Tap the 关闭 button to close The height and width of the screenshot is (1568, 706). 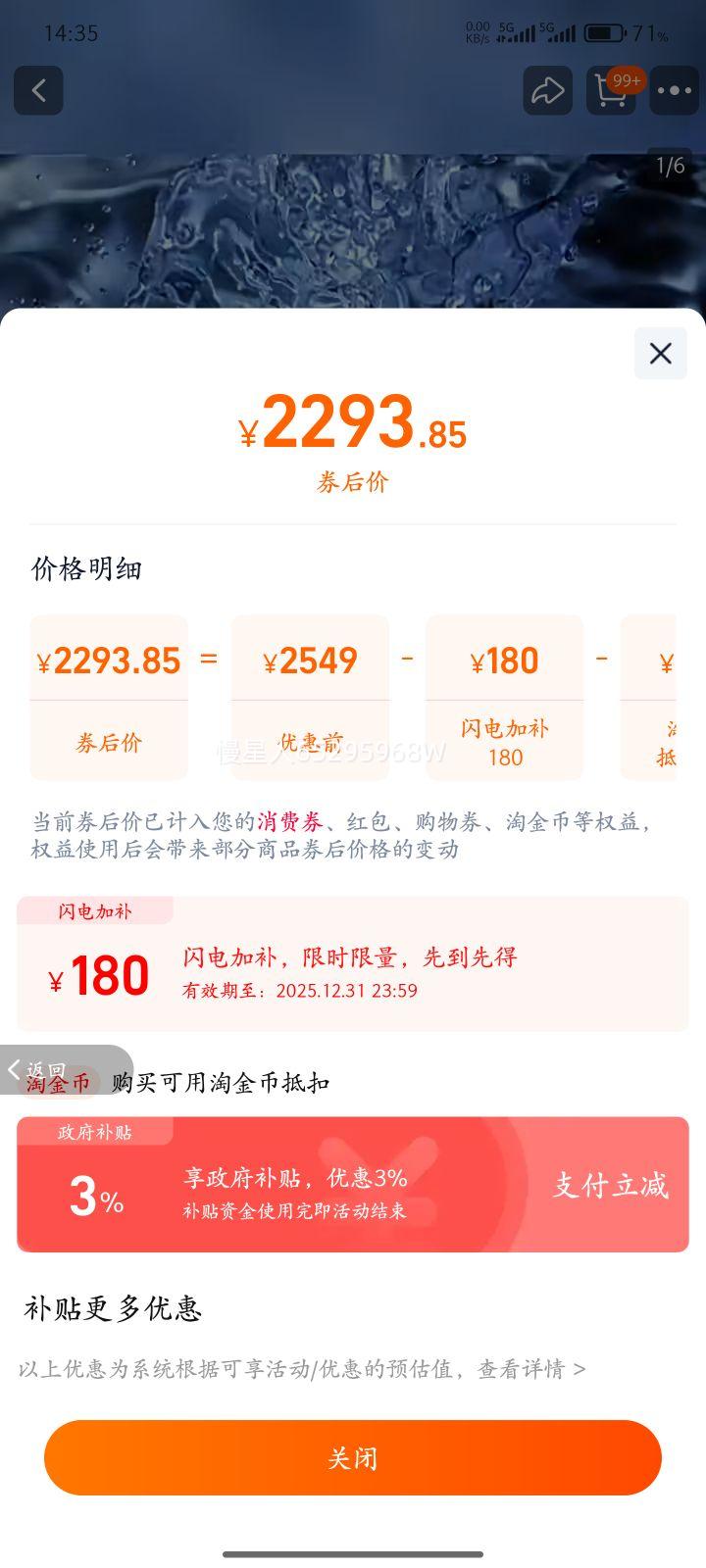point(353,1458)
